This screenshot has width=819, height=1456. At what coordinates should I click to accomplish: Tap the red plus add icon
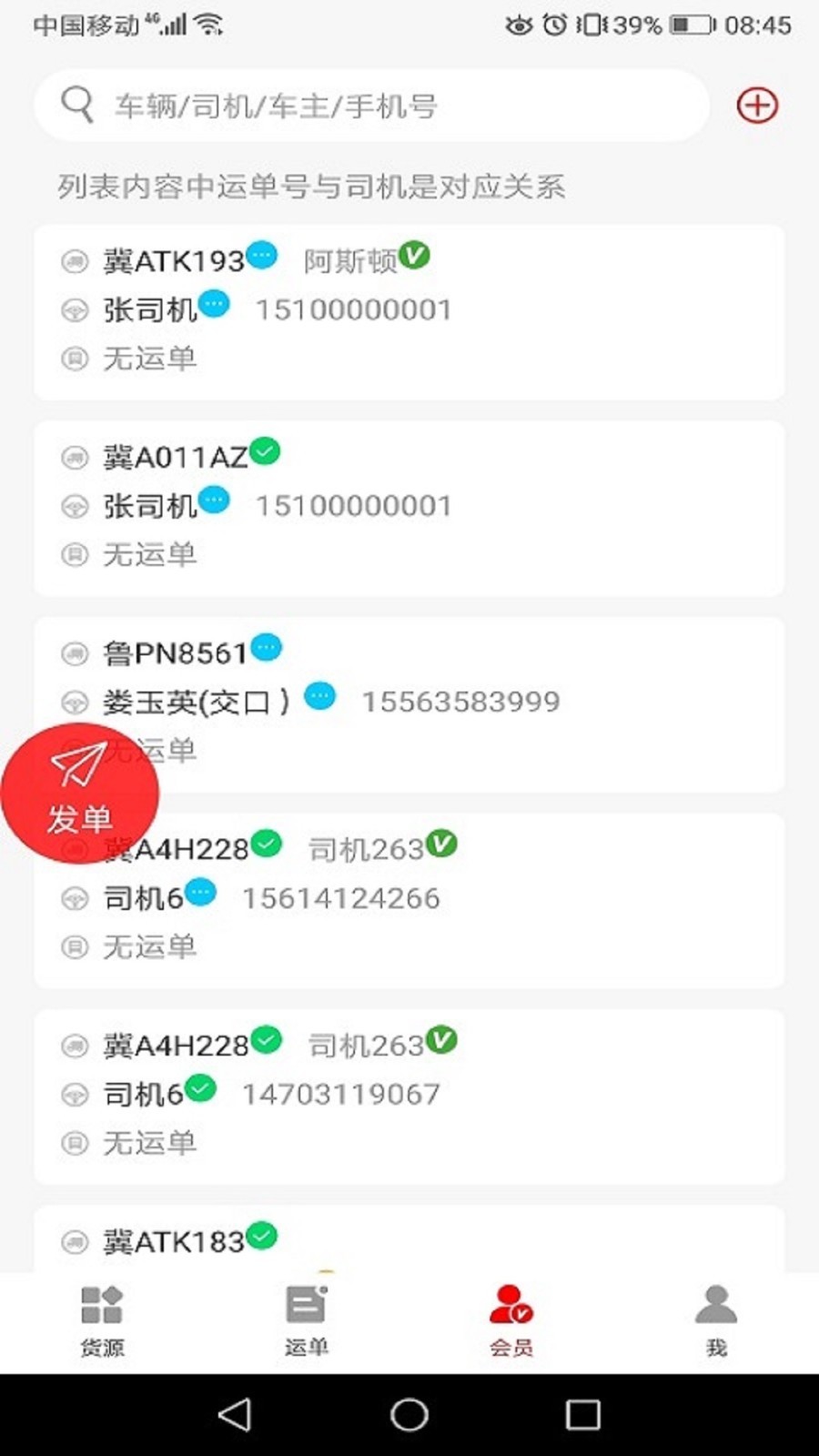757,106
